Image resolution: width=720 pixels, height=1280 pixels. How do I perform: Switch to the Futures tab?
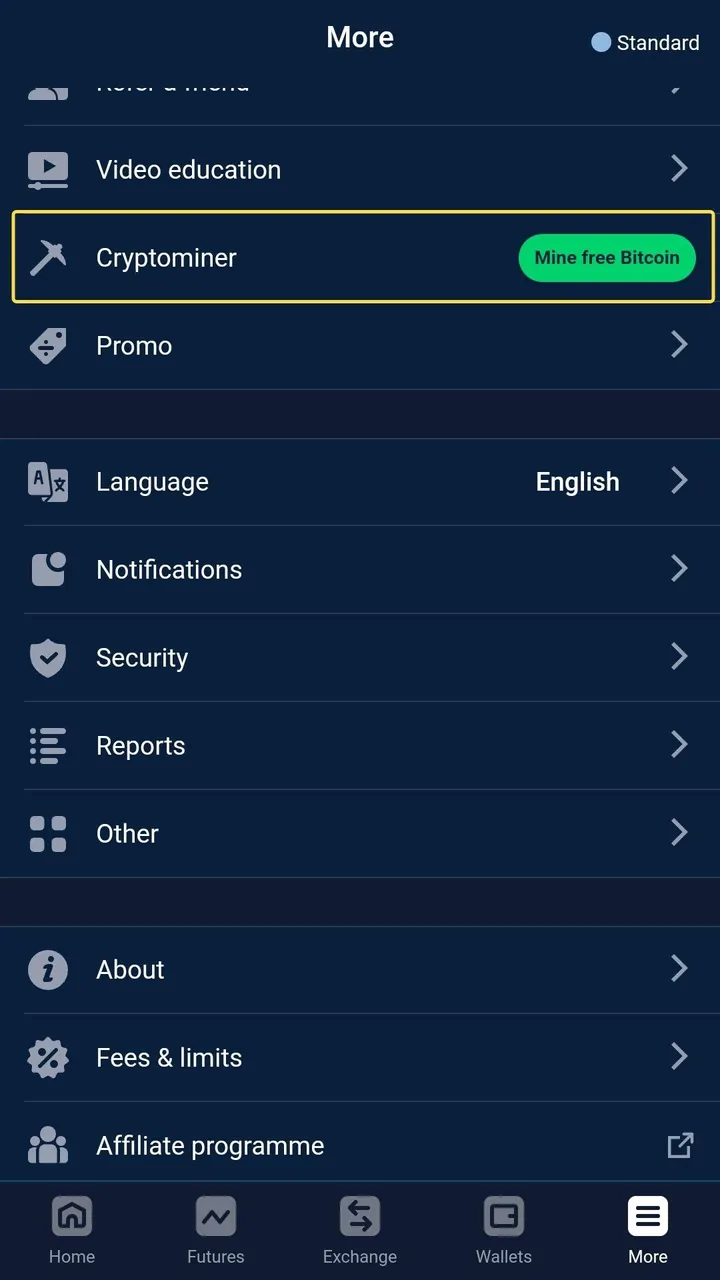pyautogui.click(x=216, y=1231)
